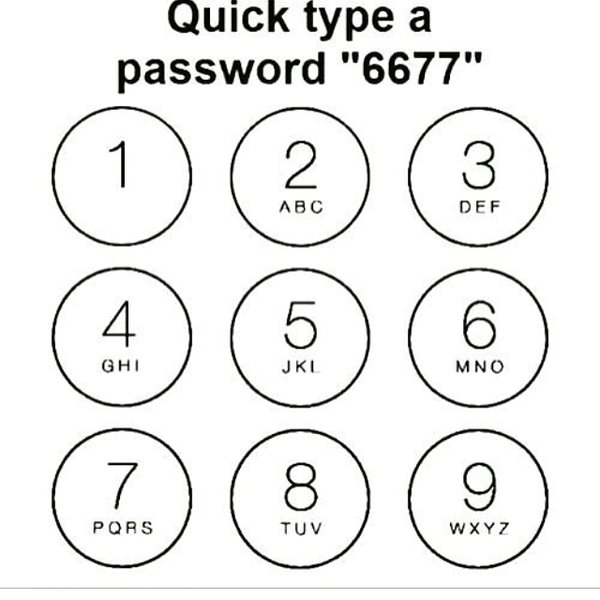Select the 8 TUV key
600x600 pixels.
click(300, 498)
